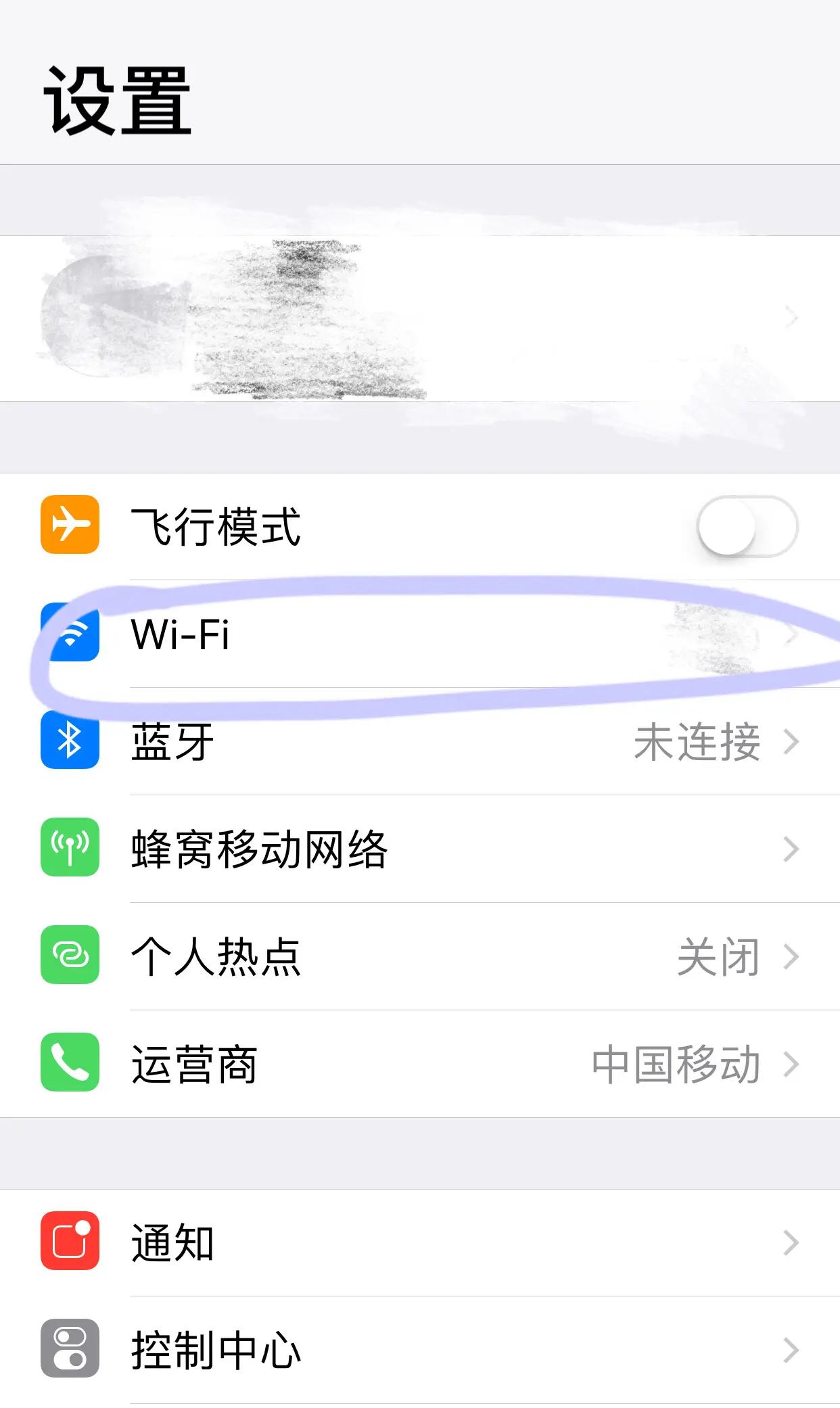Enable airplane mode using its switch
The width and height of the screenshot is (840, 1408).
pyautogui.click(x=748, y=527)
